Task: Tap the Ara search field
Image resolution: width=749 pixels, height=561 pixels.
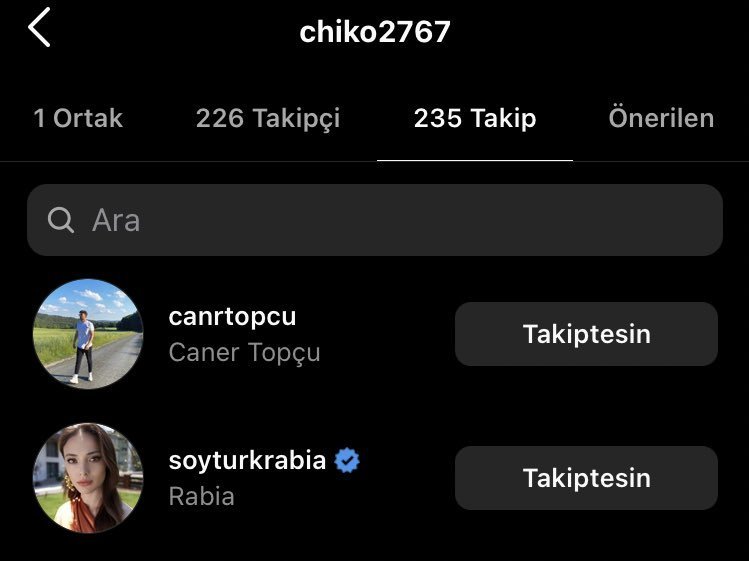Action: [x=374, y=220]
